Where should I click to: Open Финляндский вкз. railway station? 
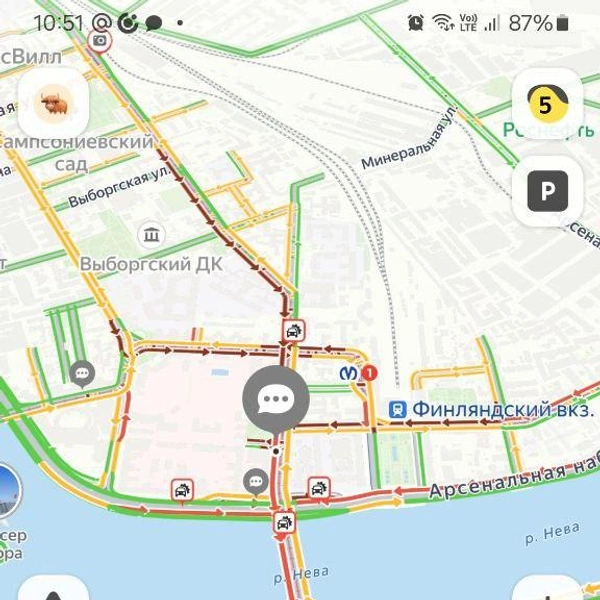click(398, 410)
